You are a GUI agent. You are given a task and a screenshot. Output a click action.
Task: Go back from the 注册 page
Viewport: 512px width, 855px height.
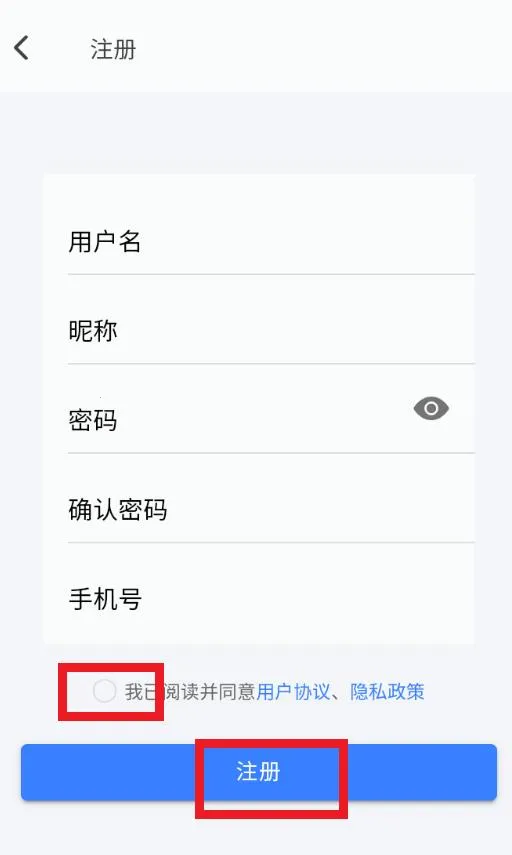tap(22, 49)
